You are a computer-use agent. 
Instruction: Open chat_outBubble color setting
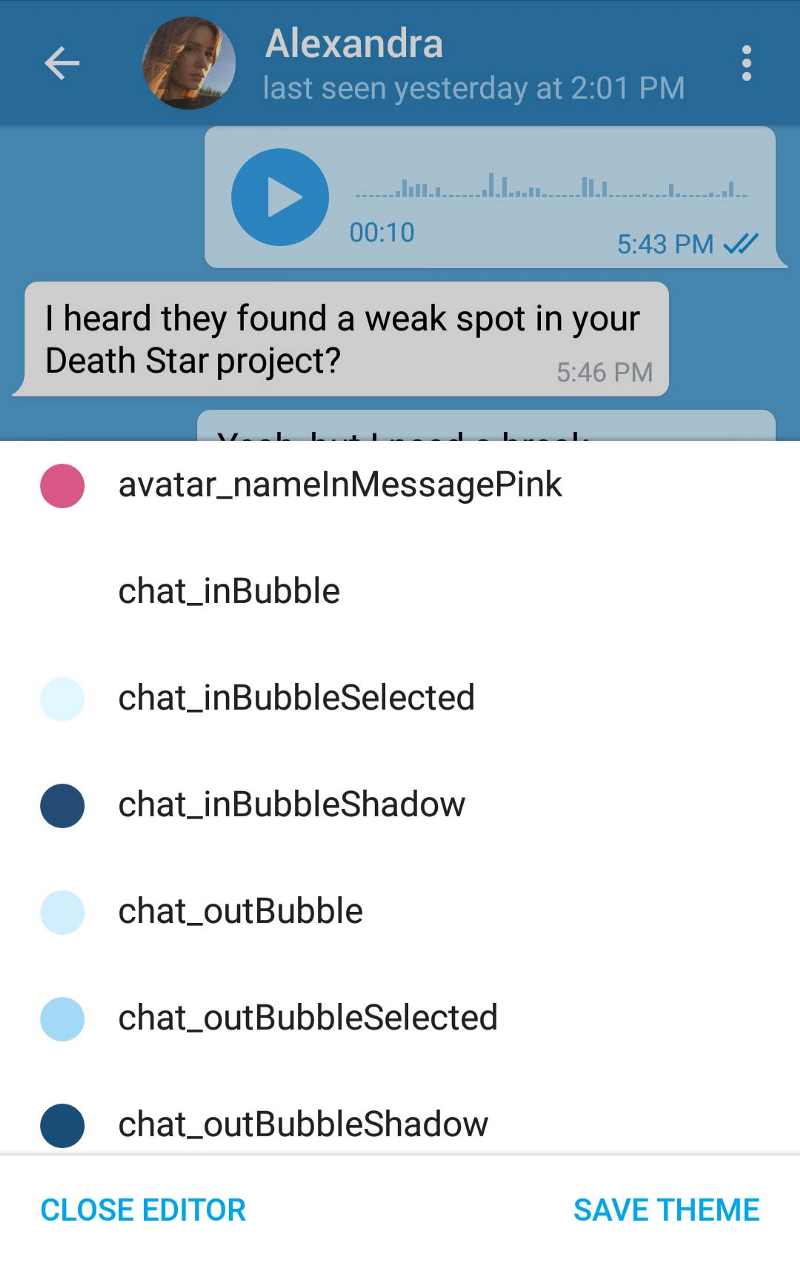click(x=240, y=911)
